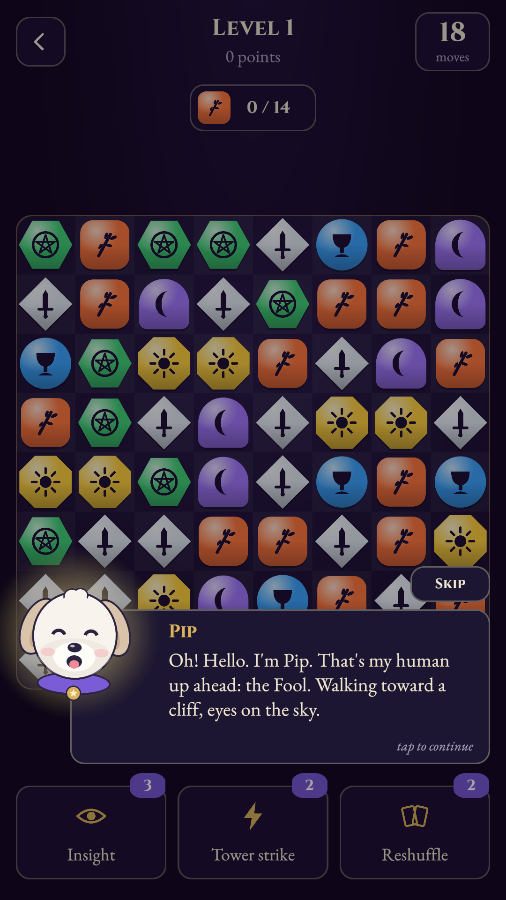
Task: Skip Pip's tutorial dialogue
Action: click(450, 584)
